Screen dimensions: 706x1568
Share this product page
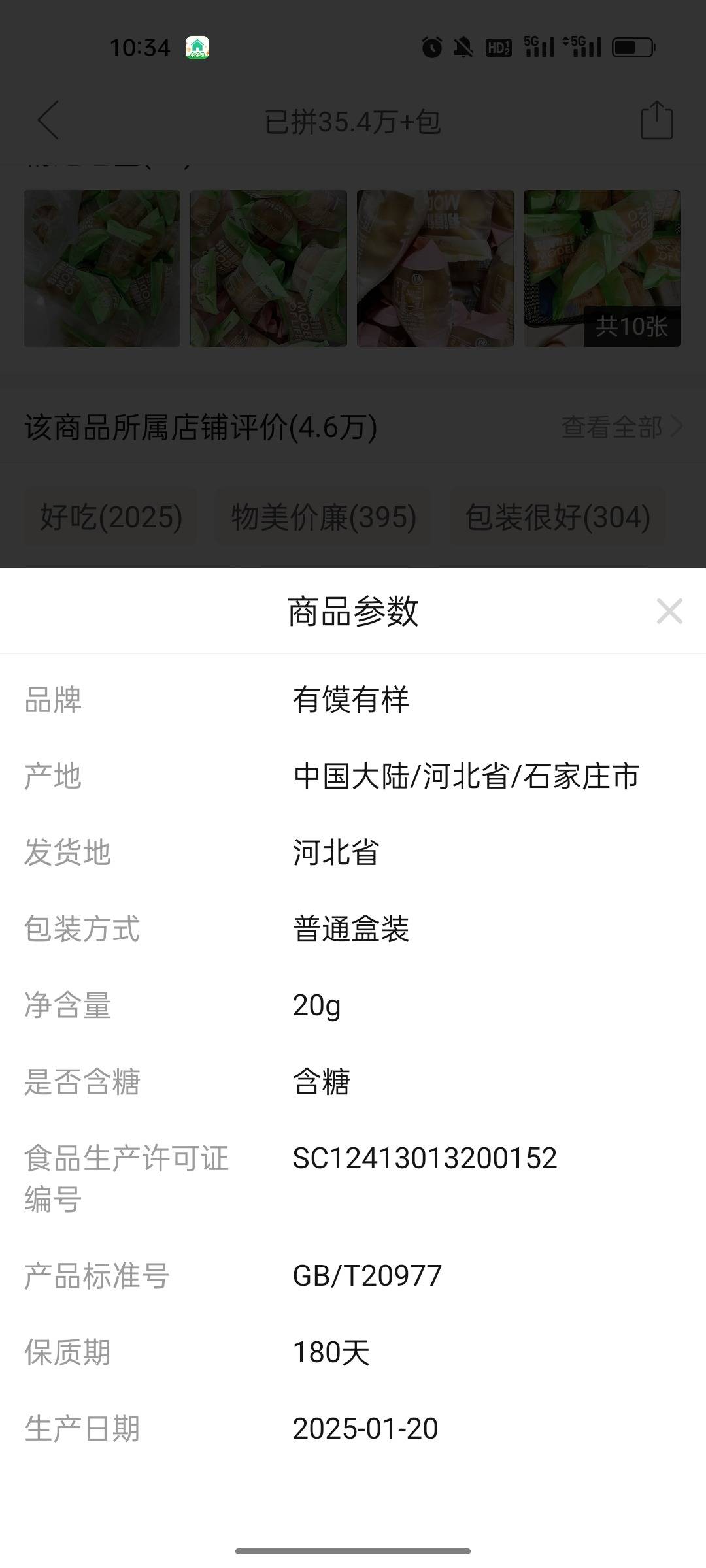[x=656, y=120]
